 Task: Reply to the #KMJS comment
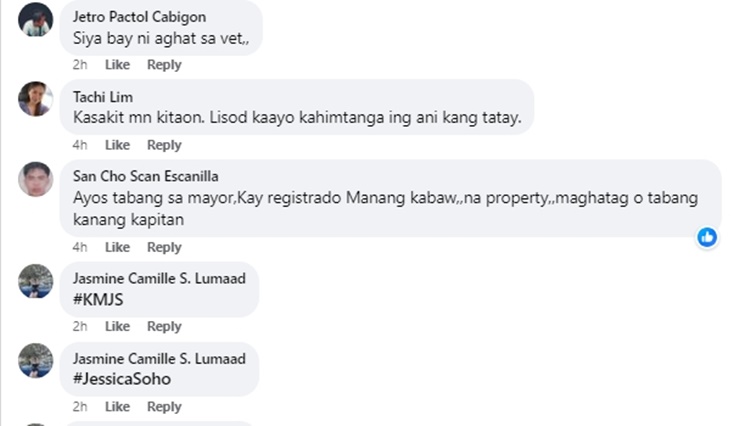click(x=164, y=327)
